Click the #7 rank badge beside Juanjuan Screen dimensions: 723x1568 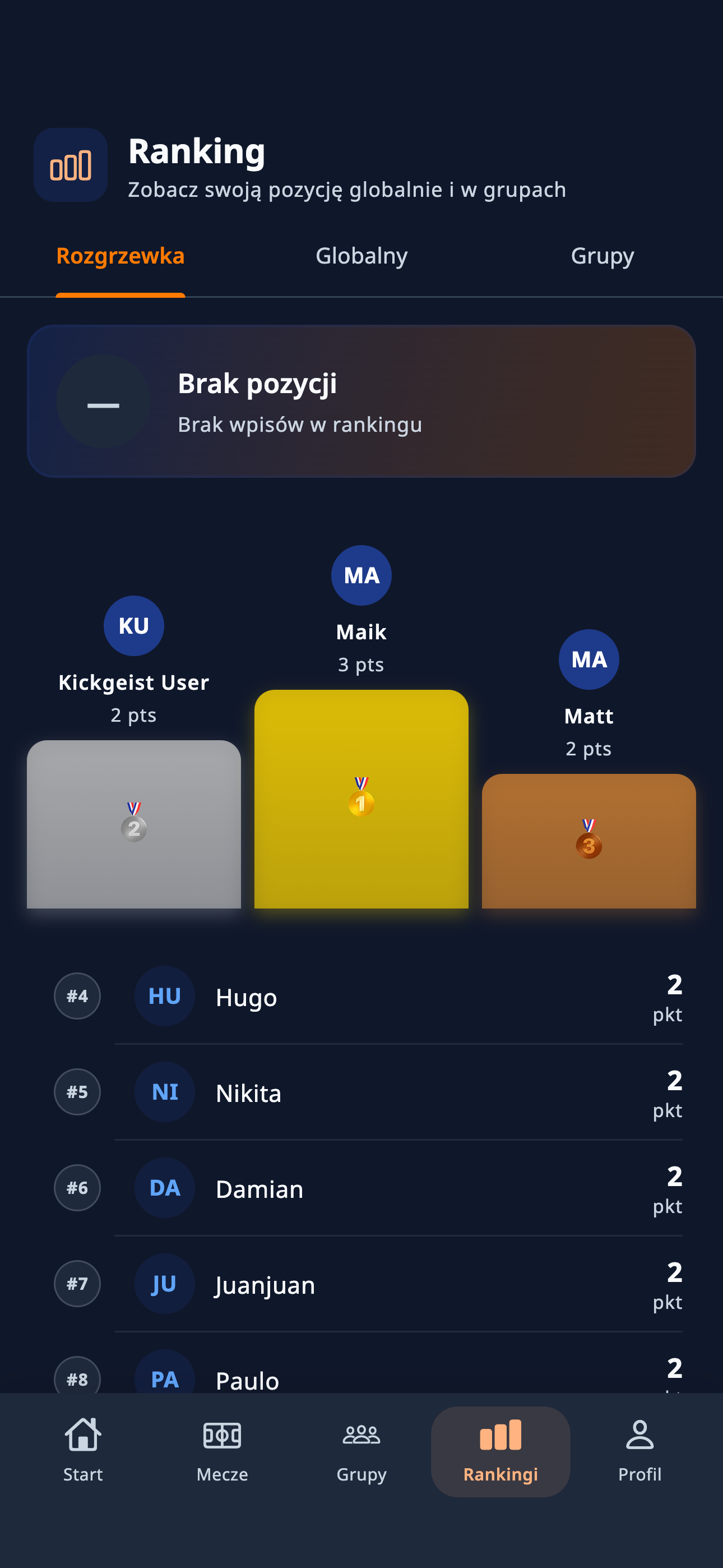77,1284
